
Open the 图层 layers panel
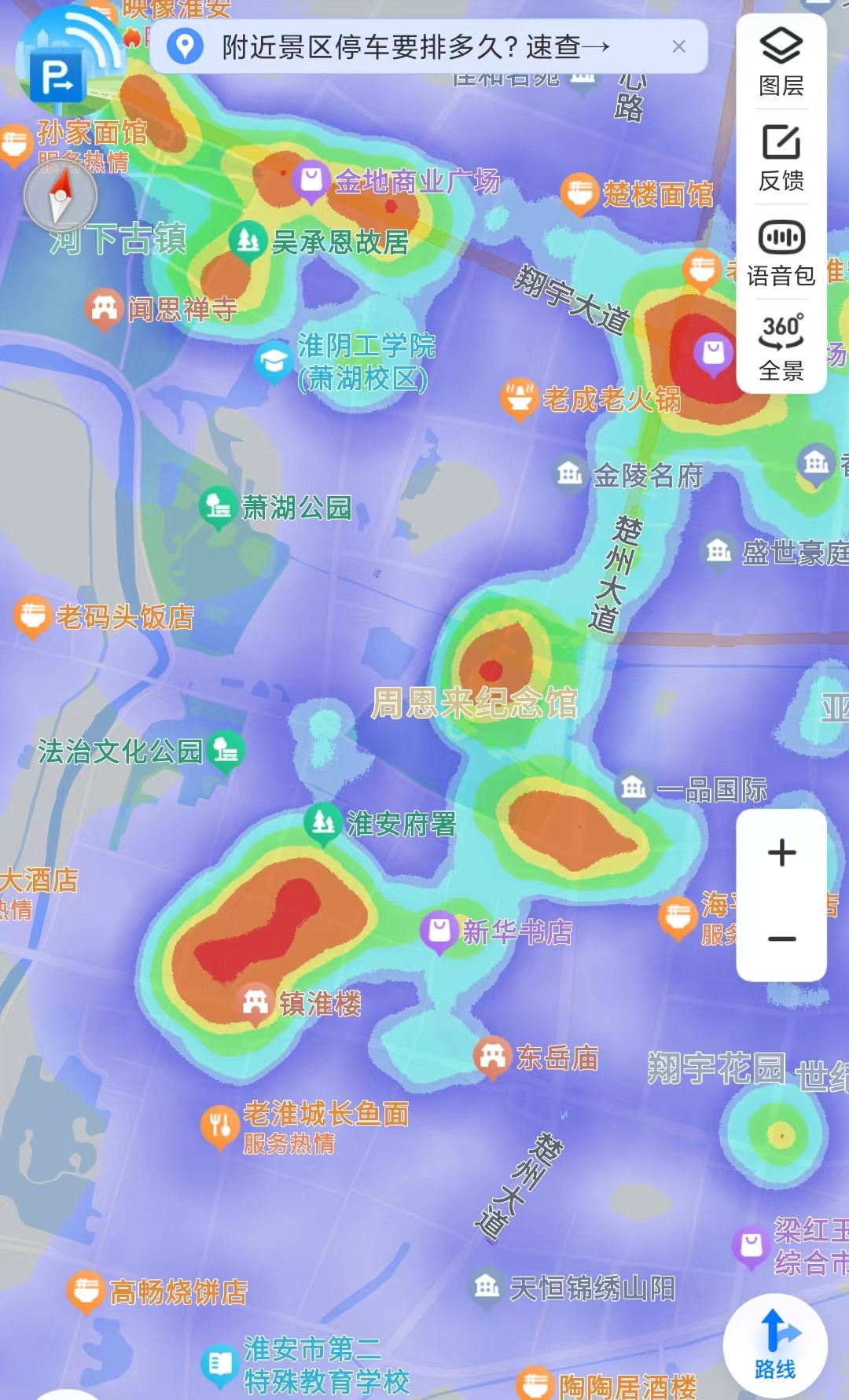781,61
